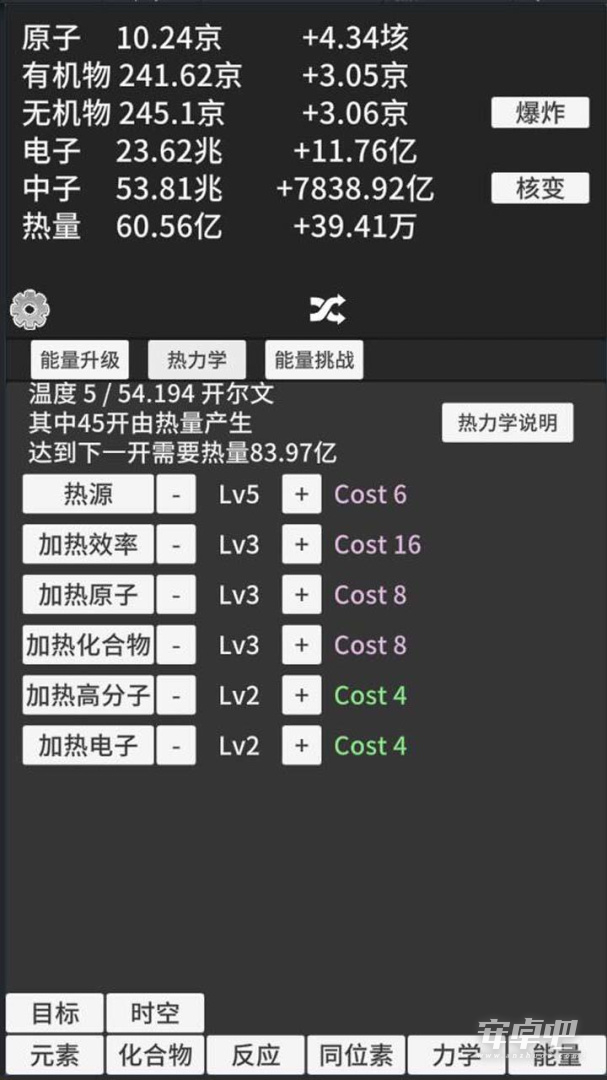
Task: Switch to the 同位素 tab
Action: [356, 1055]
